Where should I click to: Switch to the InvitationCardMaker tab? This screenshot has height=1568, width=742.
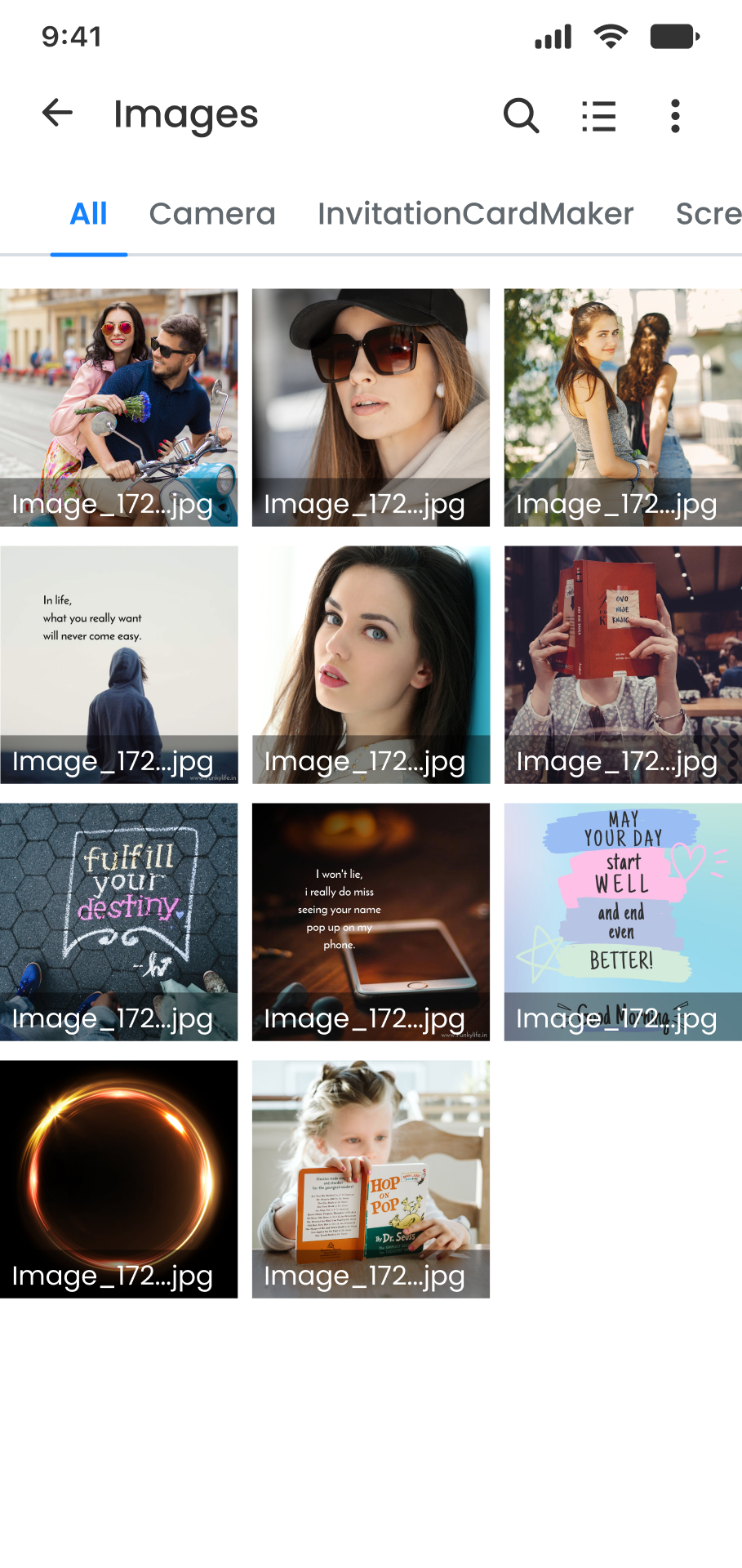coord(475,214)
